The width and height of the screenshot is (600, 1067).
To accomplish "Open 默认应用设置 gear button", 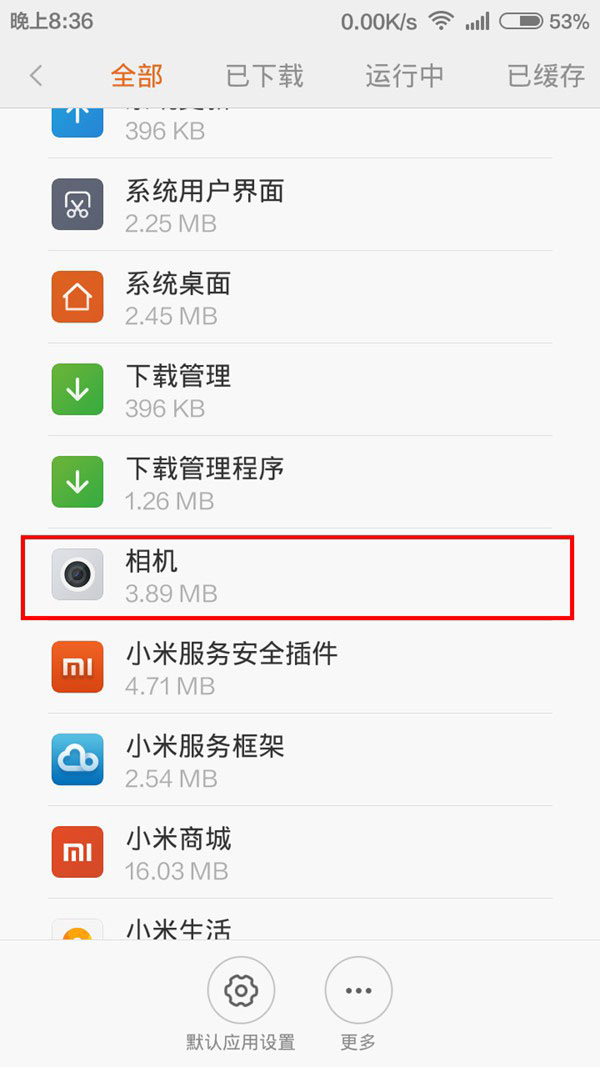I will [x=241, y=992].
